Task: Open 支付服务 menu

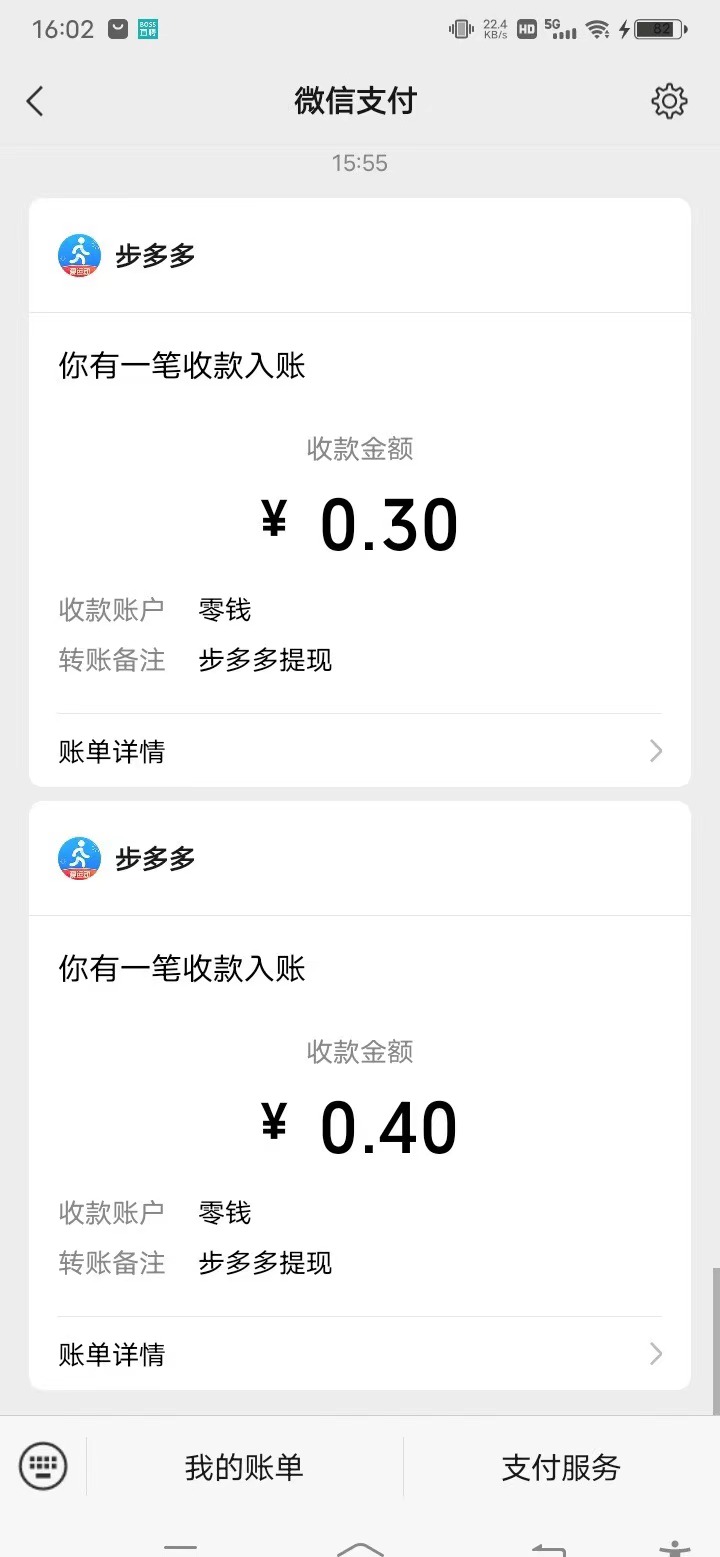Action: 561,1467
